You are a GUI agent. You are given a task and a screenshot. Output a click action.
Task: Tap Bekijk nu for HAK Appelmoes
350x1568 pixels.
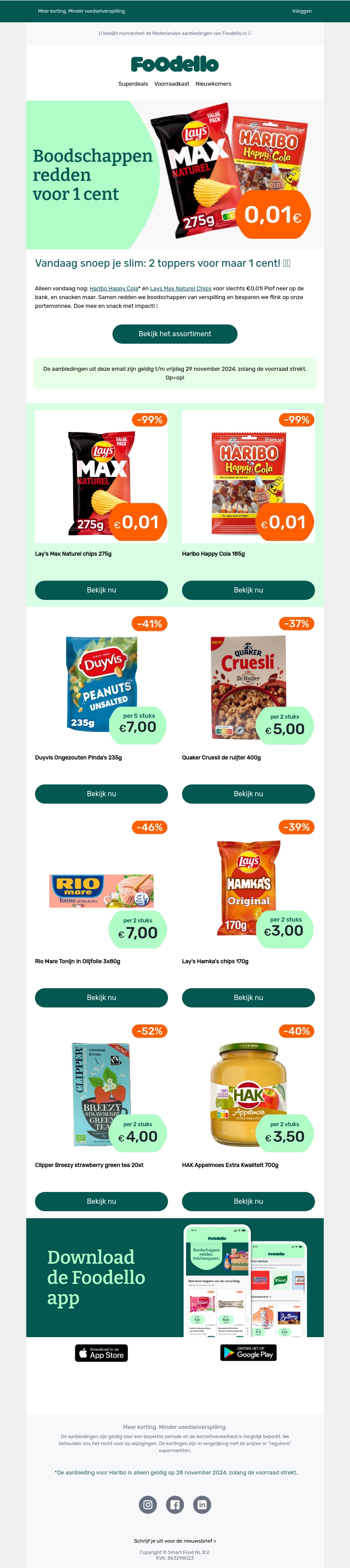(x=248, y=1201)
